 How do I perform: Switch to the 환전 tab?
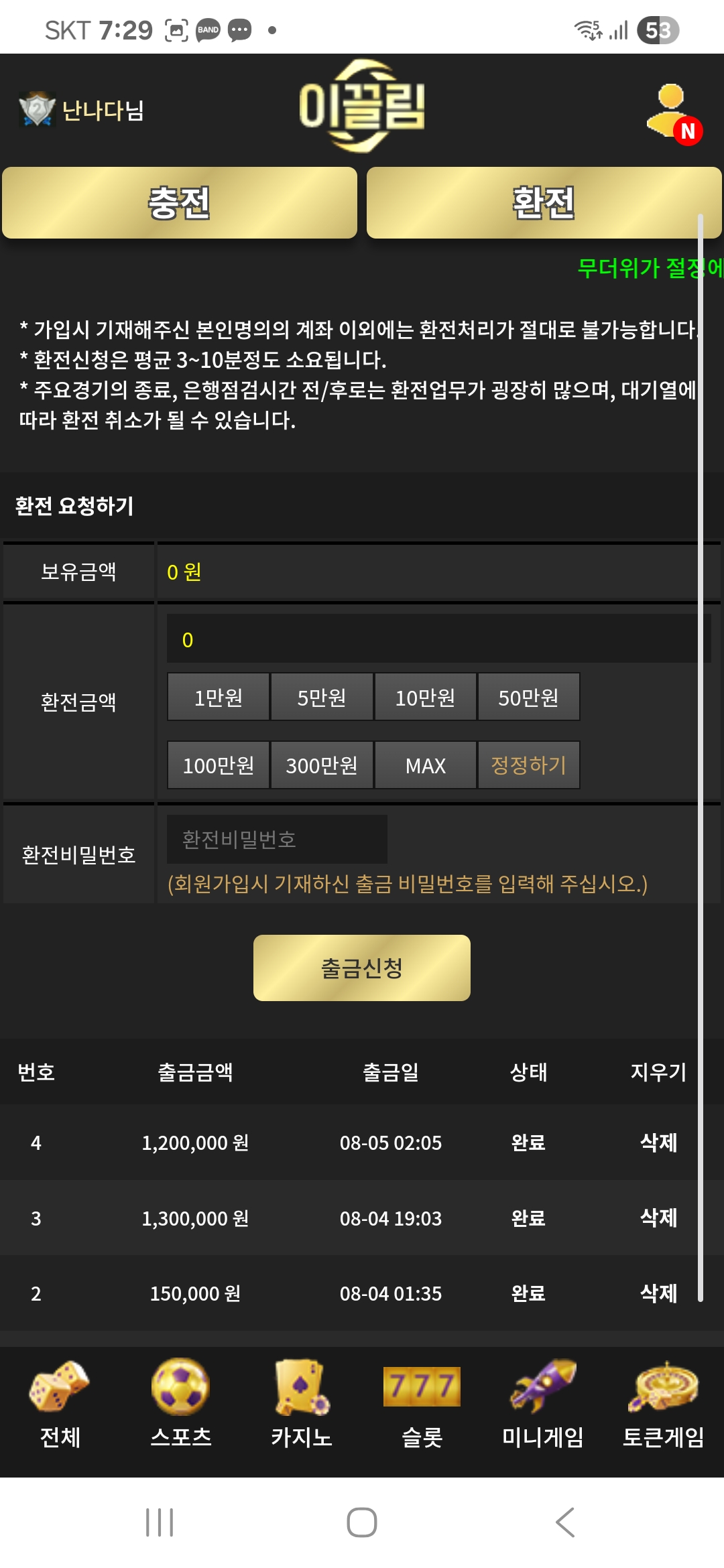click(543, 202)
